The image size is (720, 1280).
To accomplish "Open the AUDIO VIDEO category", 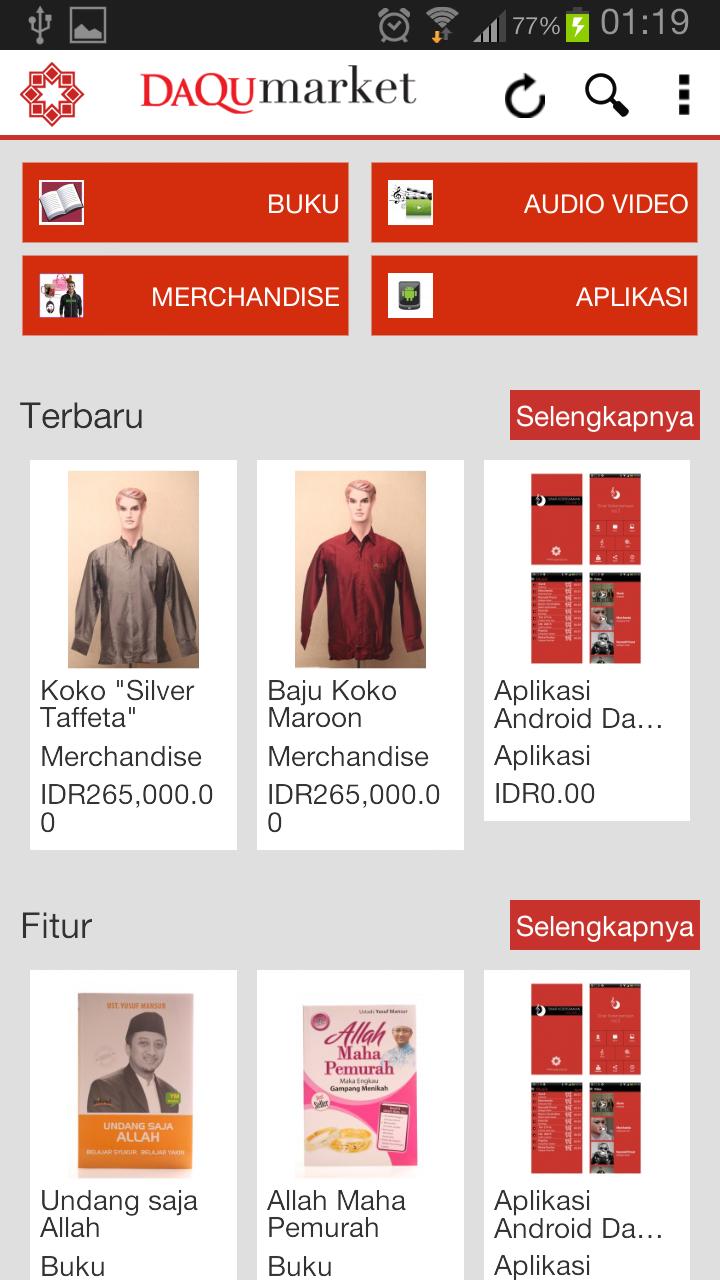I will tap(533, 201).
